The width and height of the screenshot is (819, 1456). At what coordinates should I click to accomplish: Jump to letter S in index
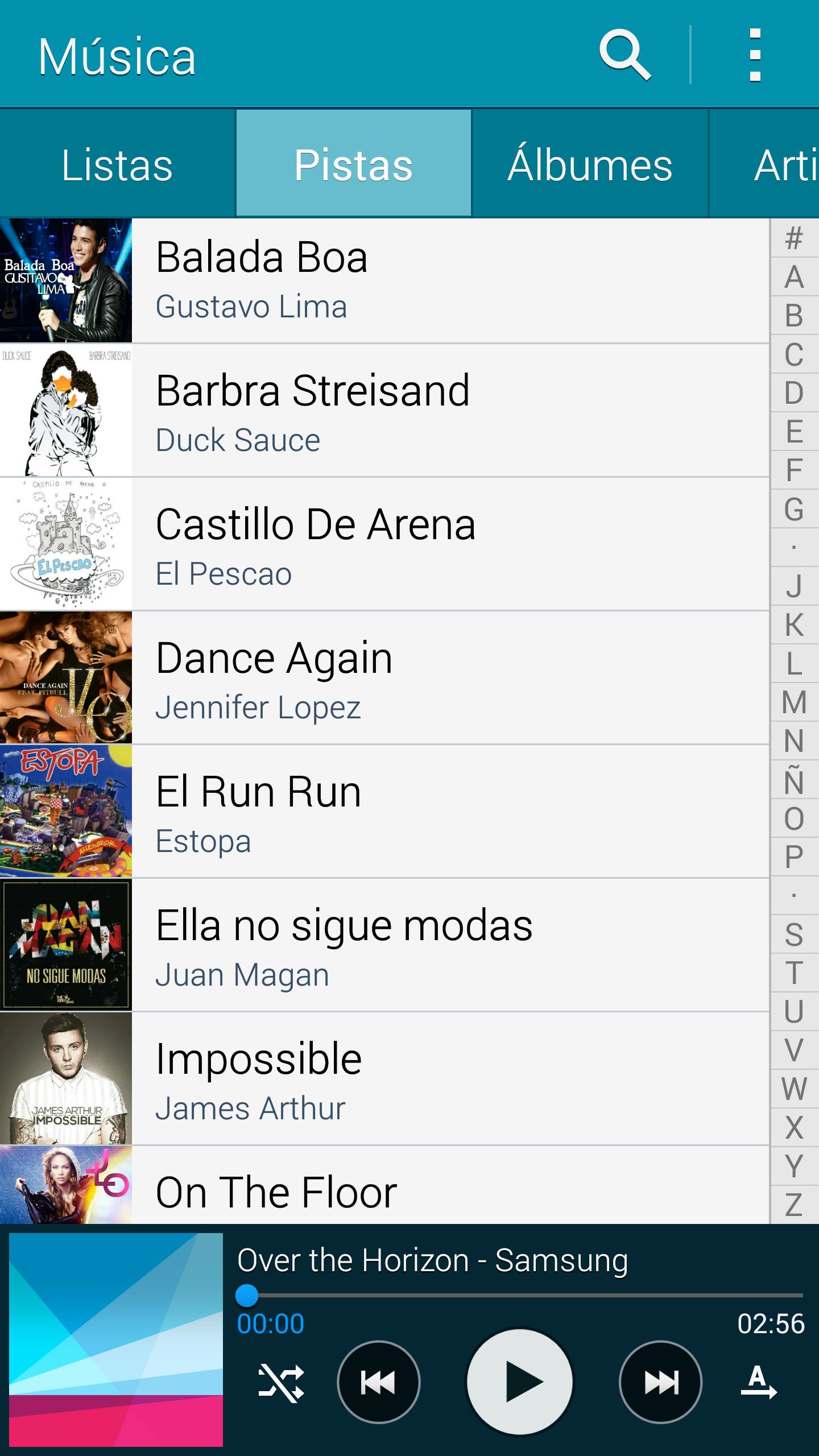click(794, 934)
